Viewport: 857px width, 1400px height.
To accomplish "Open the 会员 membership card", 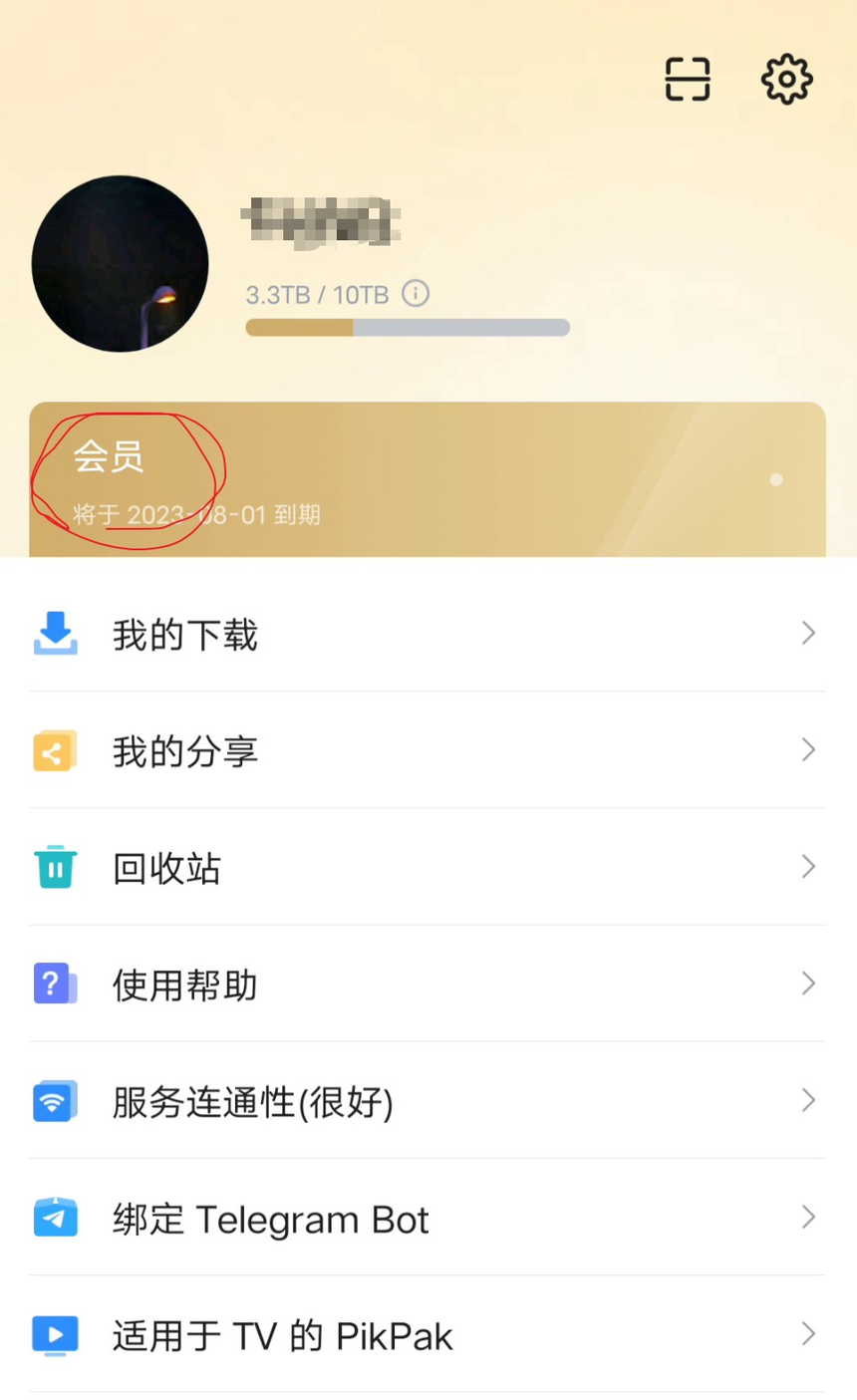I will point(428,479).
